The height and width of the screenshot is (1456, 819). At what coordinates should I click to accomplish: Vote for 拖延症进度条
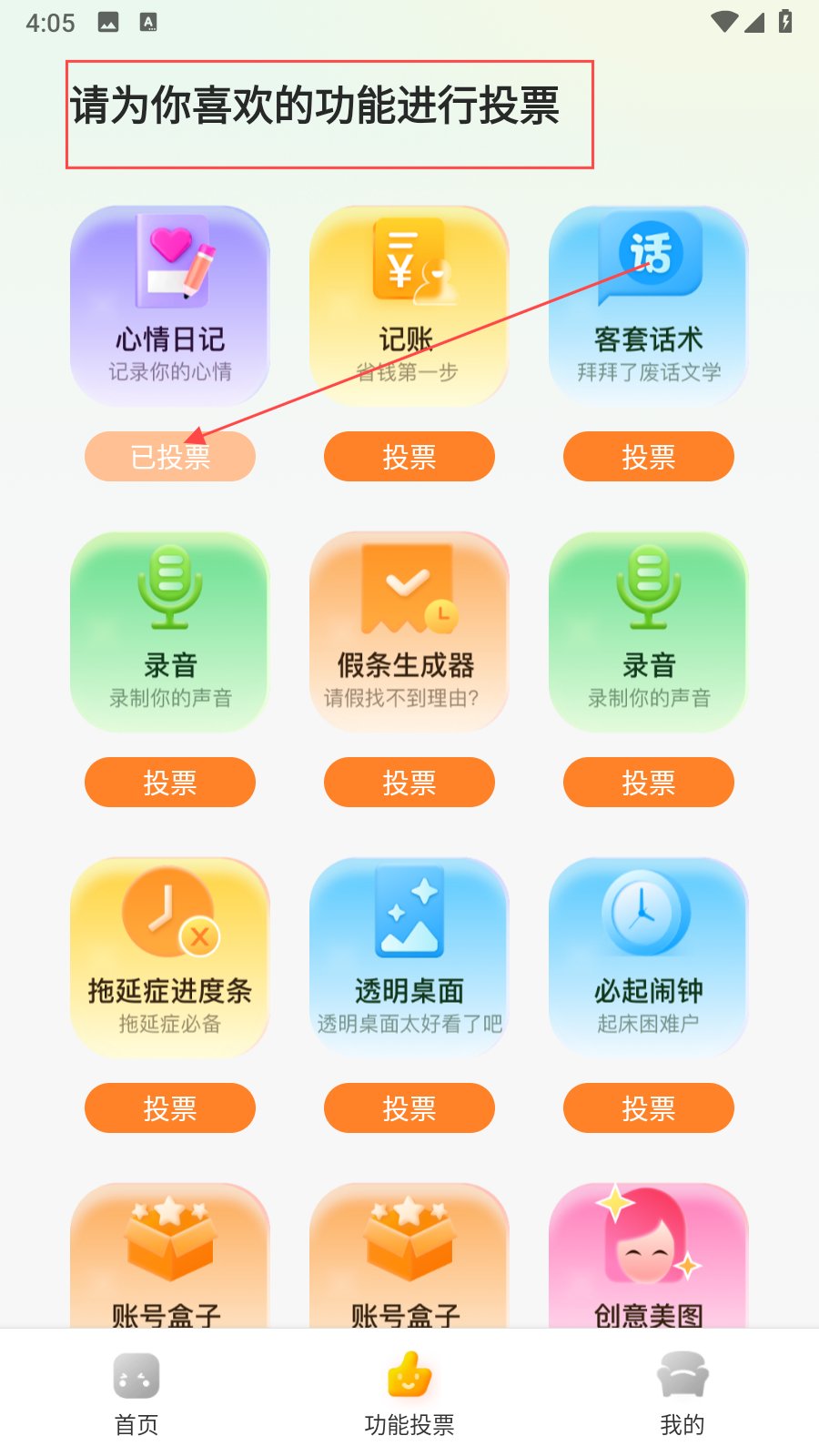pos(170,1108)
